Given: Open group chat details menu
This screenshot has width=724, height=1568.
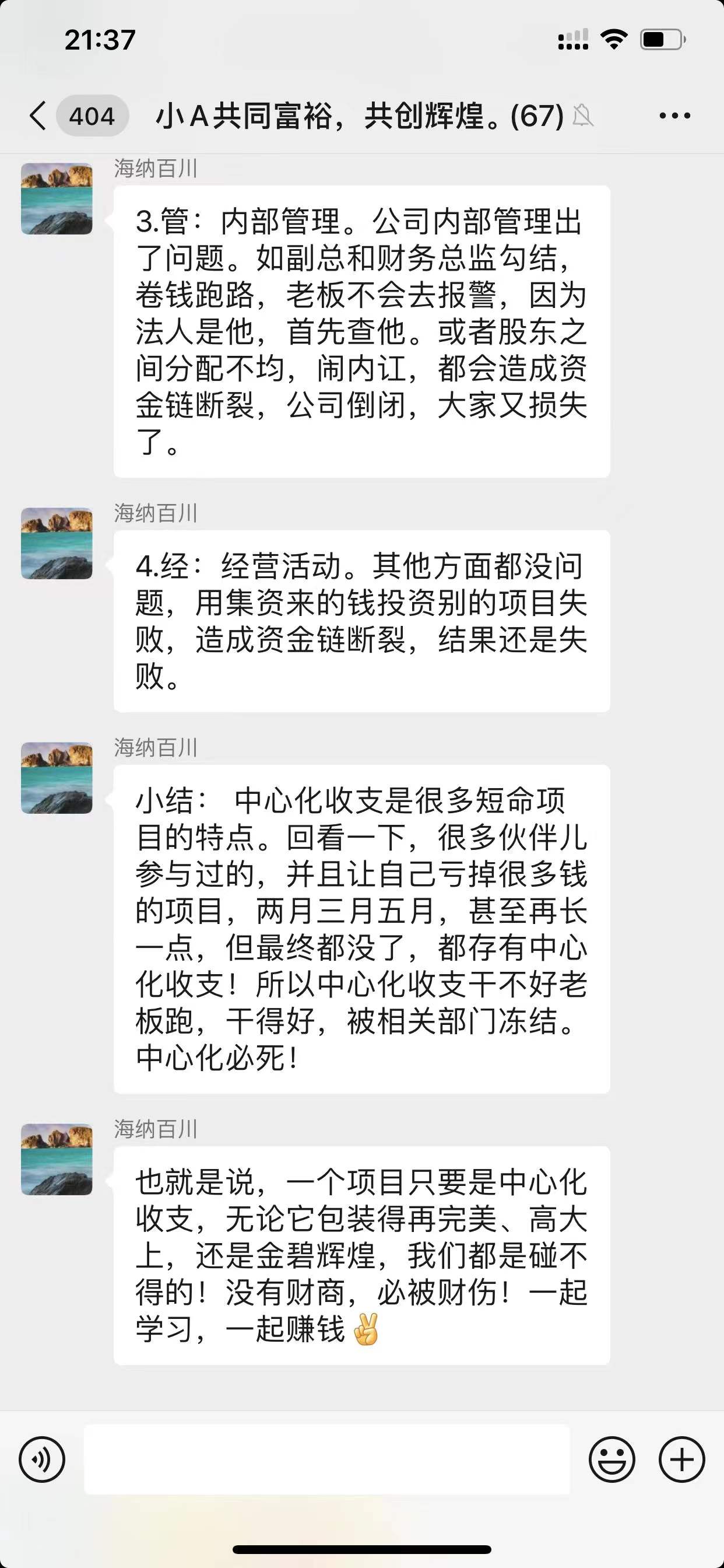Looking at the screenshot, I should click(674, 116).
